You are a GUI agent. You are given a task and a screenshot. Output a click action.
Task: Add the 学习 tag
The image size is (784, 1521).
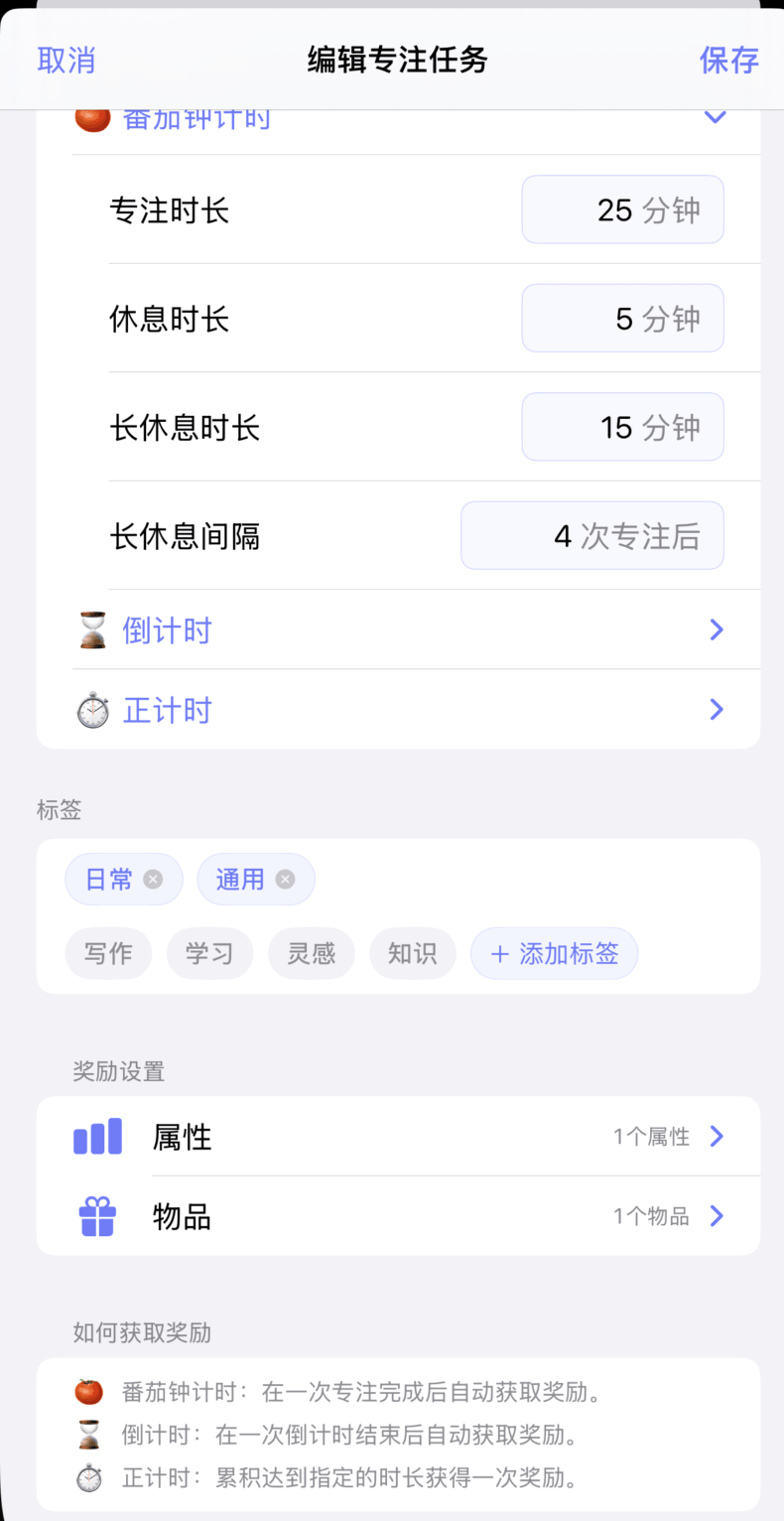point(209,954)
